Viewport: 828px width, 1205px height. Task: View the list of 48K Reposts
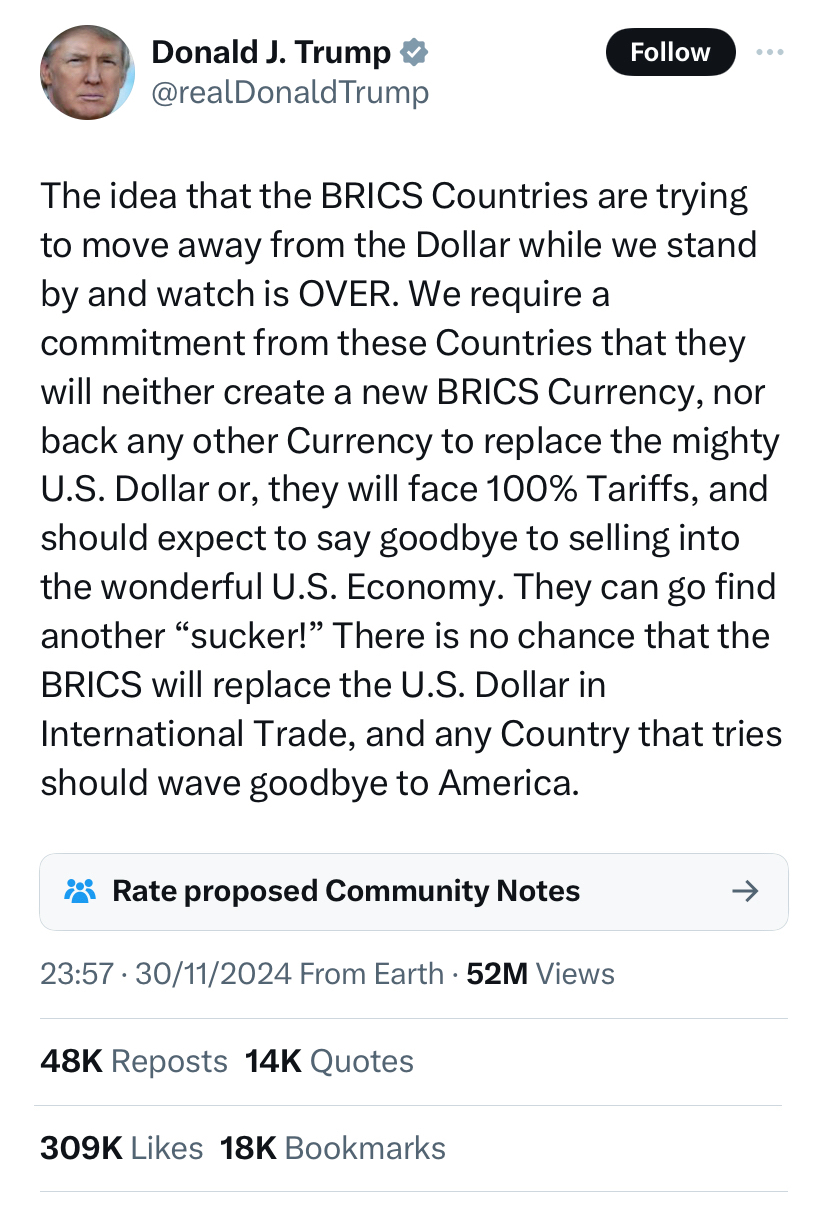point(134,1061)
